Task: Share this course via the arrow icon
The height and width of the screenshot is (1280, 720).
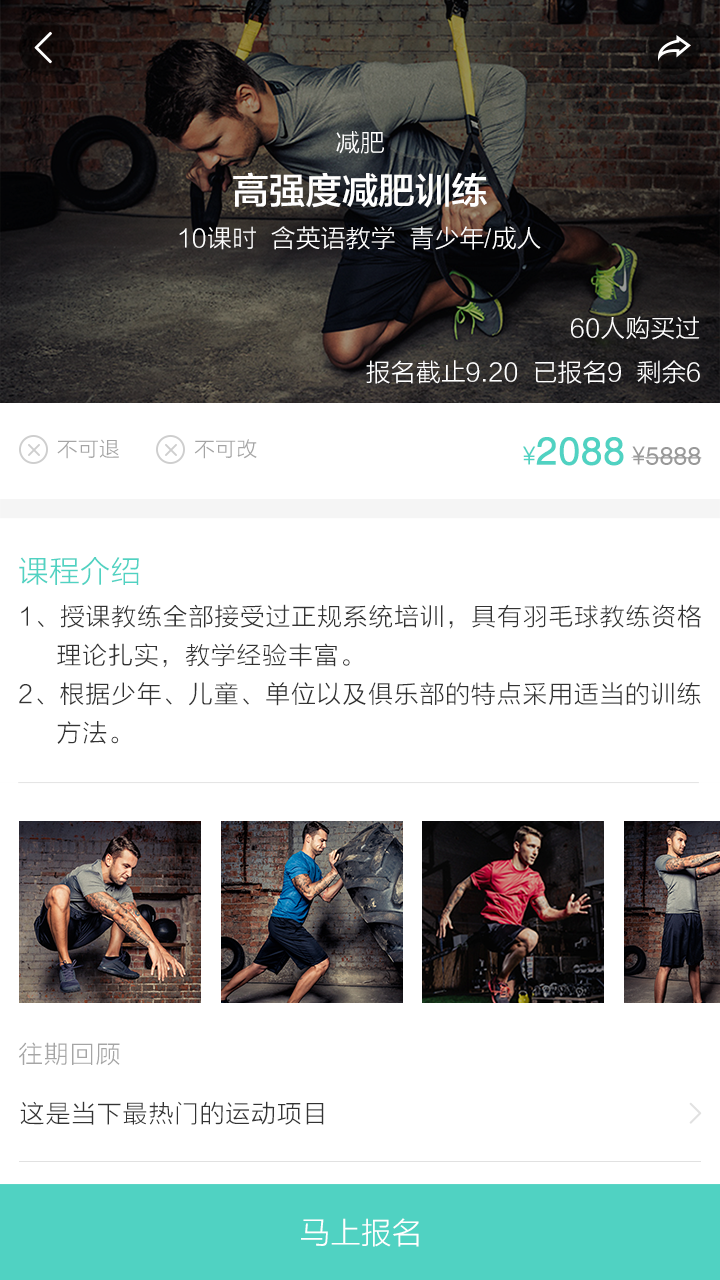Action: click(675, 48)
